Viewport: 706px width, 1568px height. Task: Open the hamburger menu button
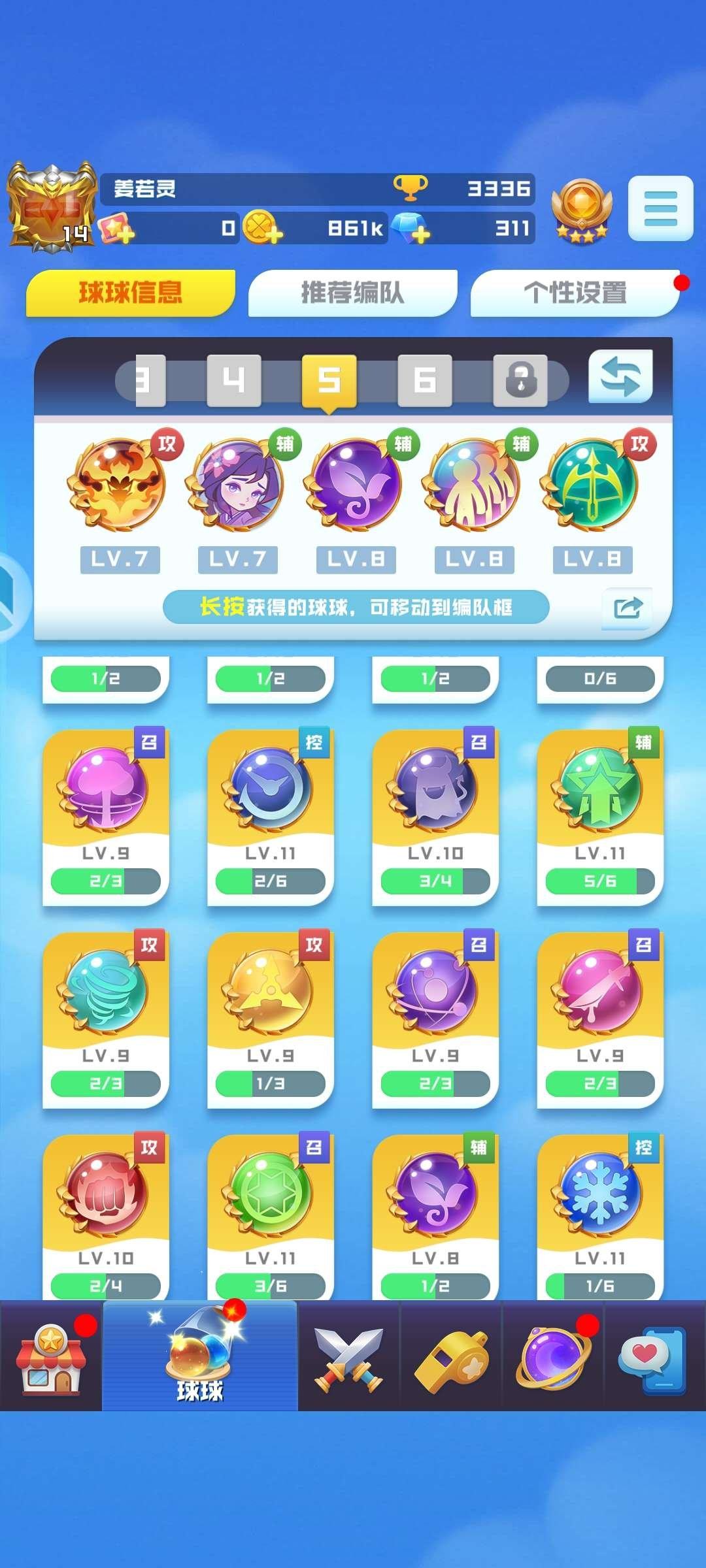[x=660, y=208]
